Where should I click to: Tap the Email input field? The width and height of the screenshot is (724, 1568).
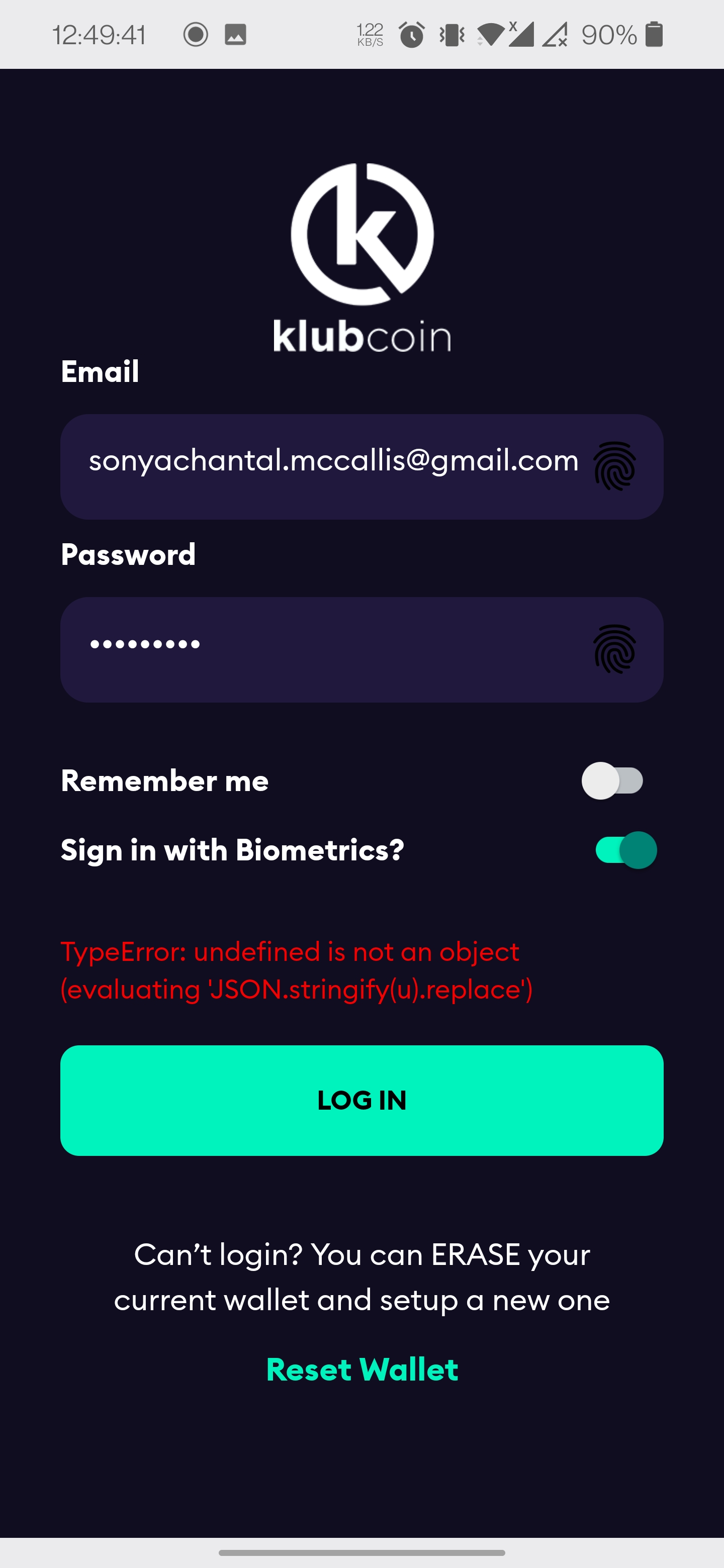pos(361,467)
